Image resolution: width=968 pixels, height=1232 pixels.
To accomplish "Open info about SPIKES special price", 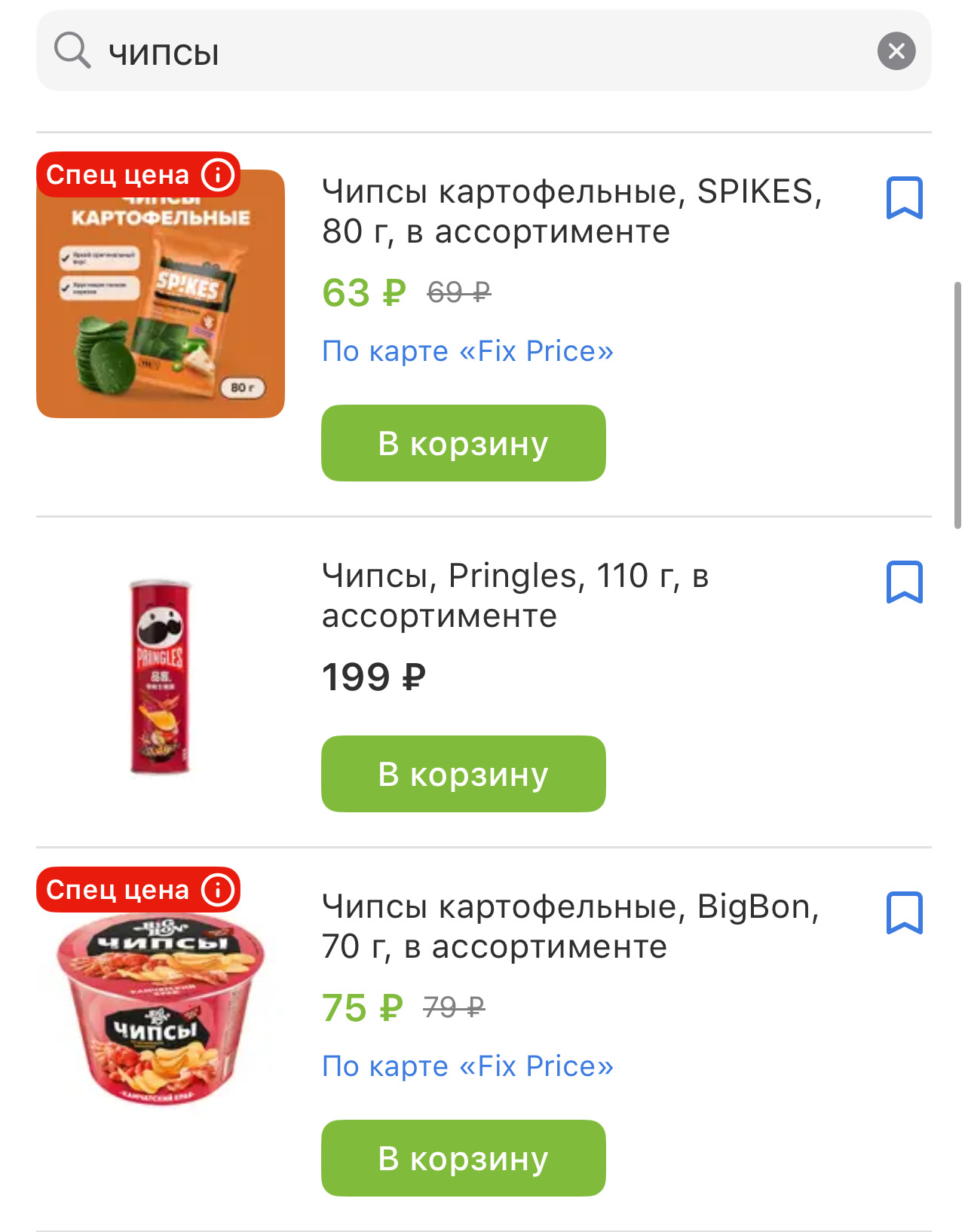I will [x=217, y=176].
